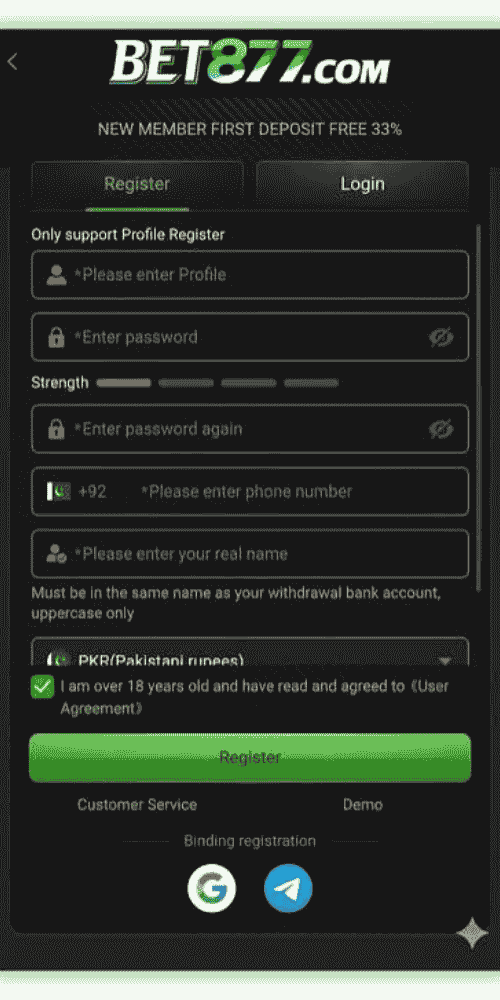The height and width of the screenshot is (1000, 500).
Task: Open the +92 country code selector
Action: click(x=77, y=492)
